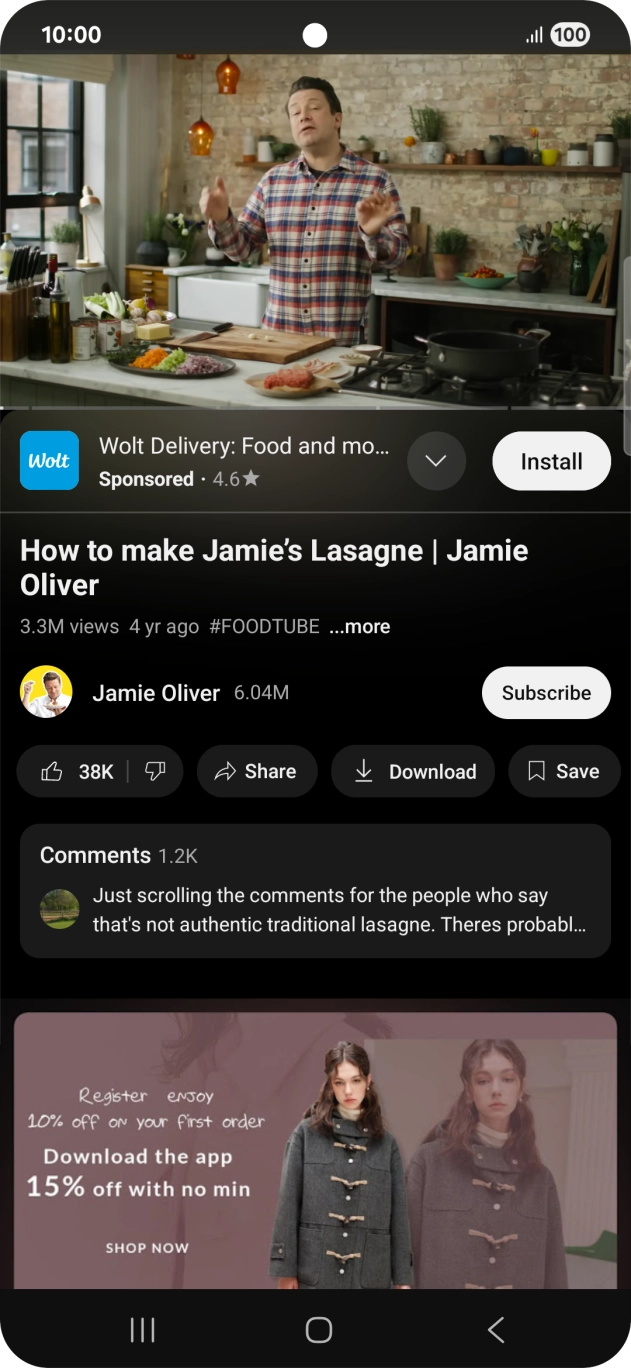Open the #FOODTUBE hashtag
631x1368 pixels.
264,627
